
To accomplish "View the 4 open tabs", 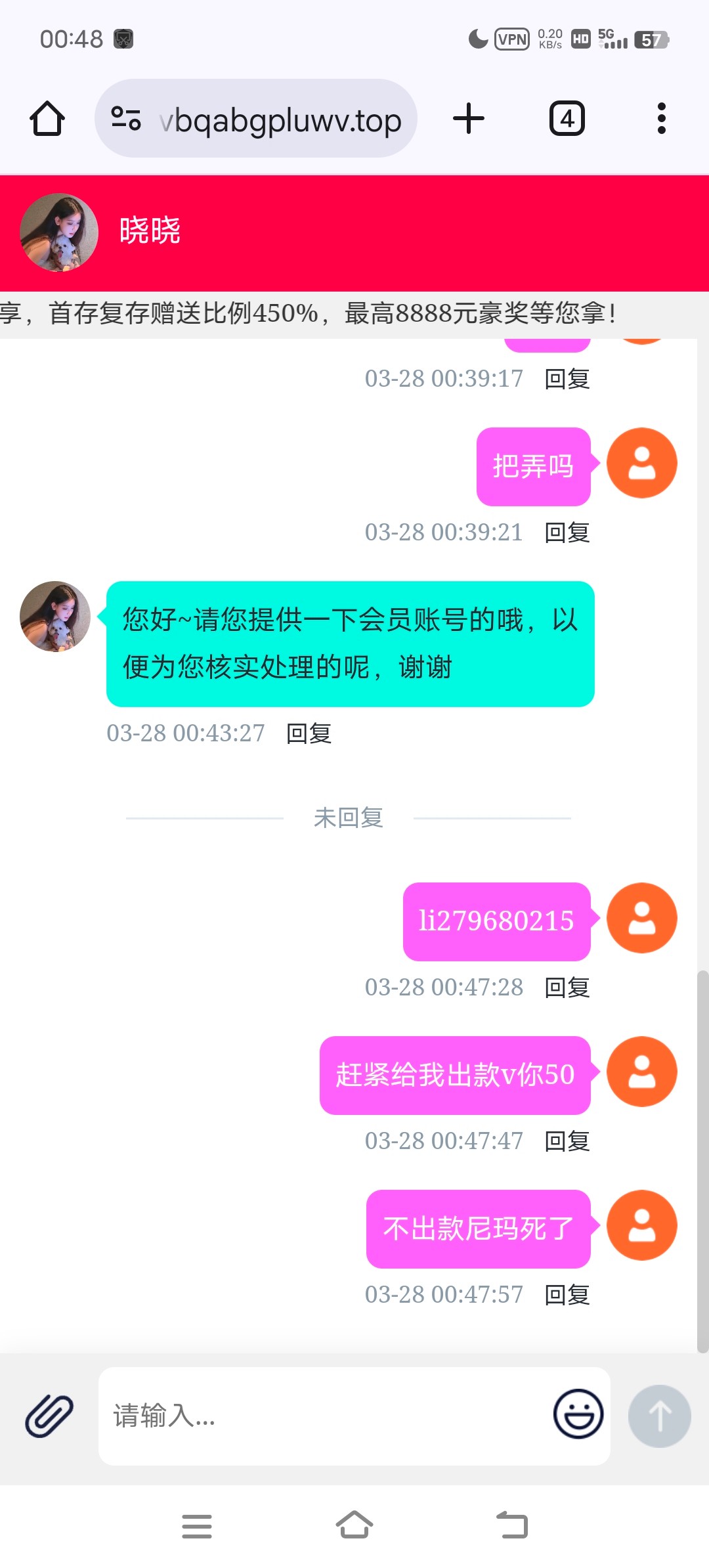I will [567, 119].
